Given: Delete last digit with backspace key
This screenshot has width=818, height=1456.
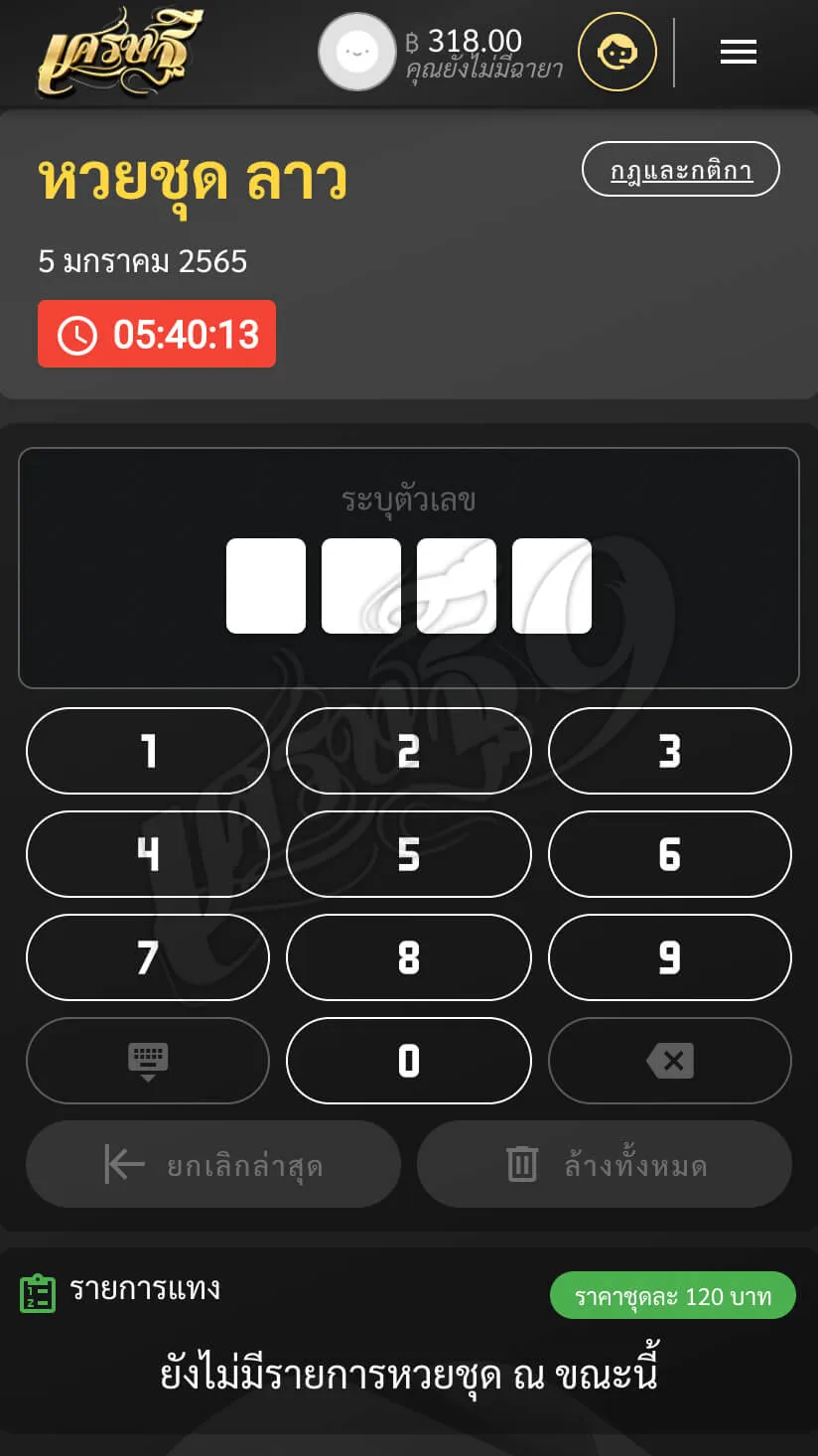Looking at the screenshot, I should (669, 1061).
